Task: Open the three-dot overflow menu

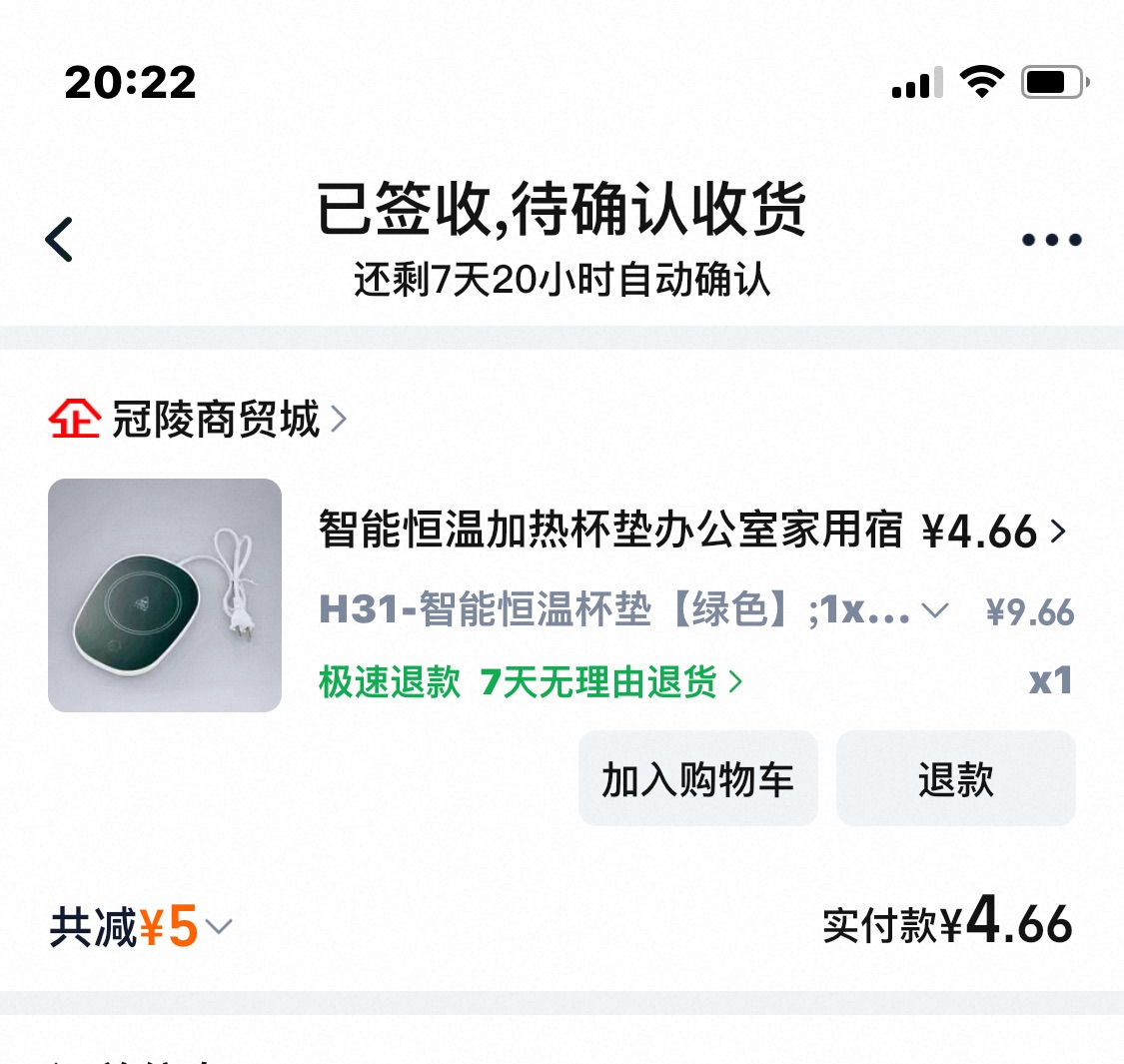Action: pyautogui.click(x=1051, y=240)
